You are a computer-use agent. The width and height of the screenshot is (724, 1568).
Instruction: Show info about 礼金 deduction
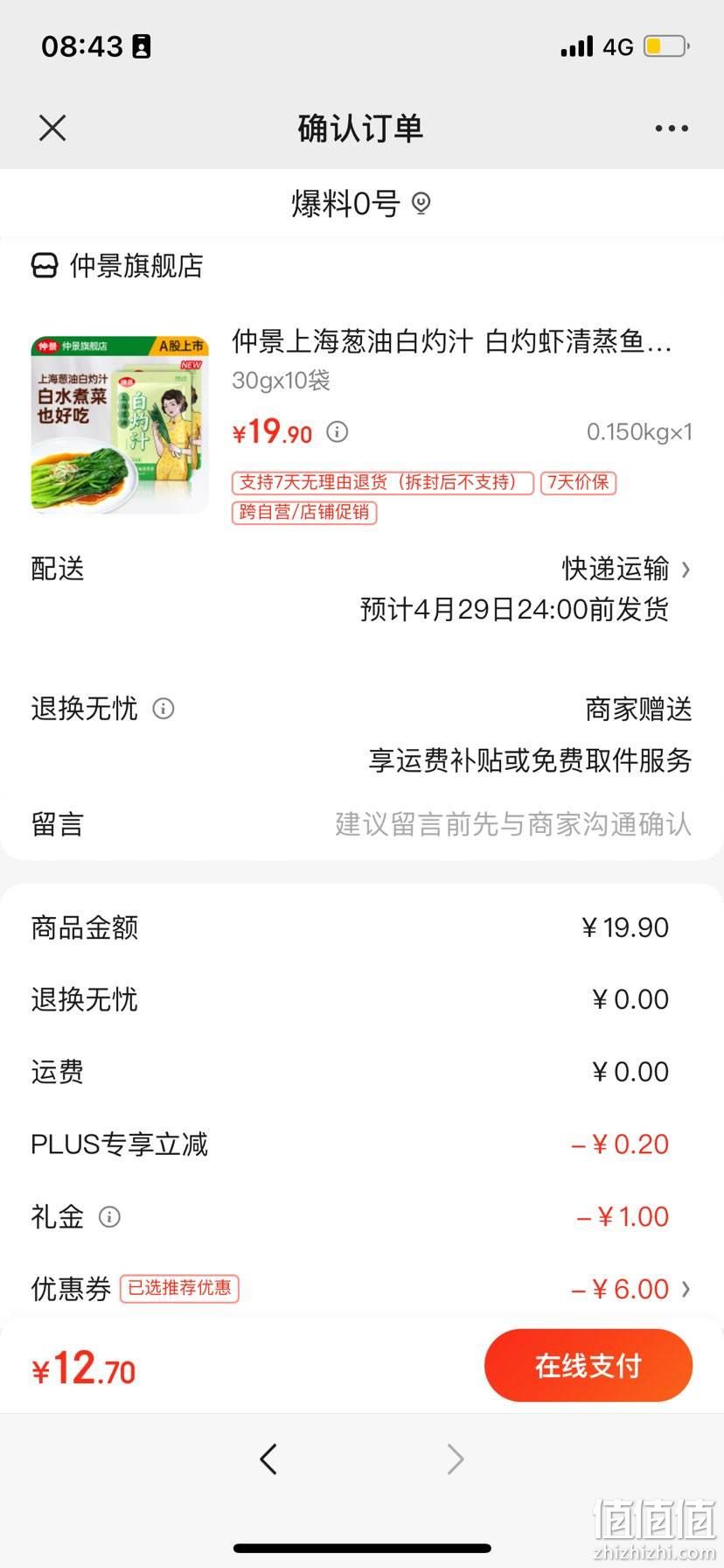[109, 1216]
